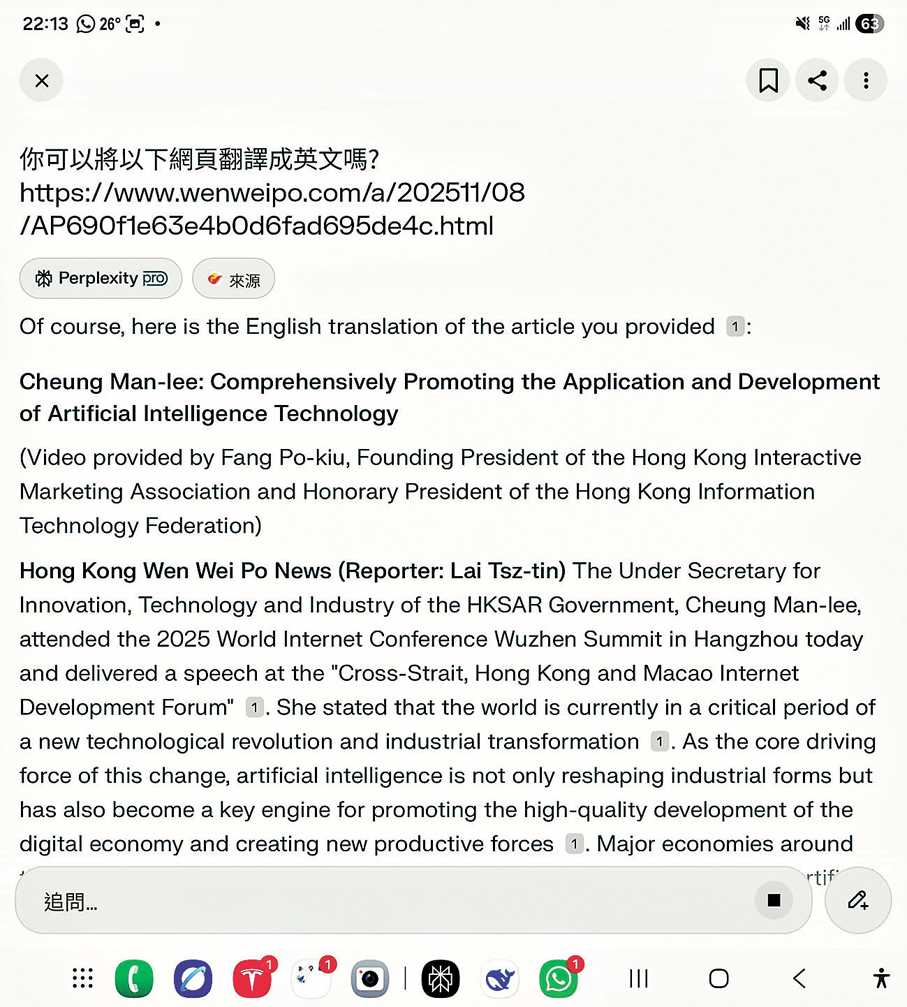This screenshot has height=1007, width=907.
Task: Share this translation thread
Action: 817,81
